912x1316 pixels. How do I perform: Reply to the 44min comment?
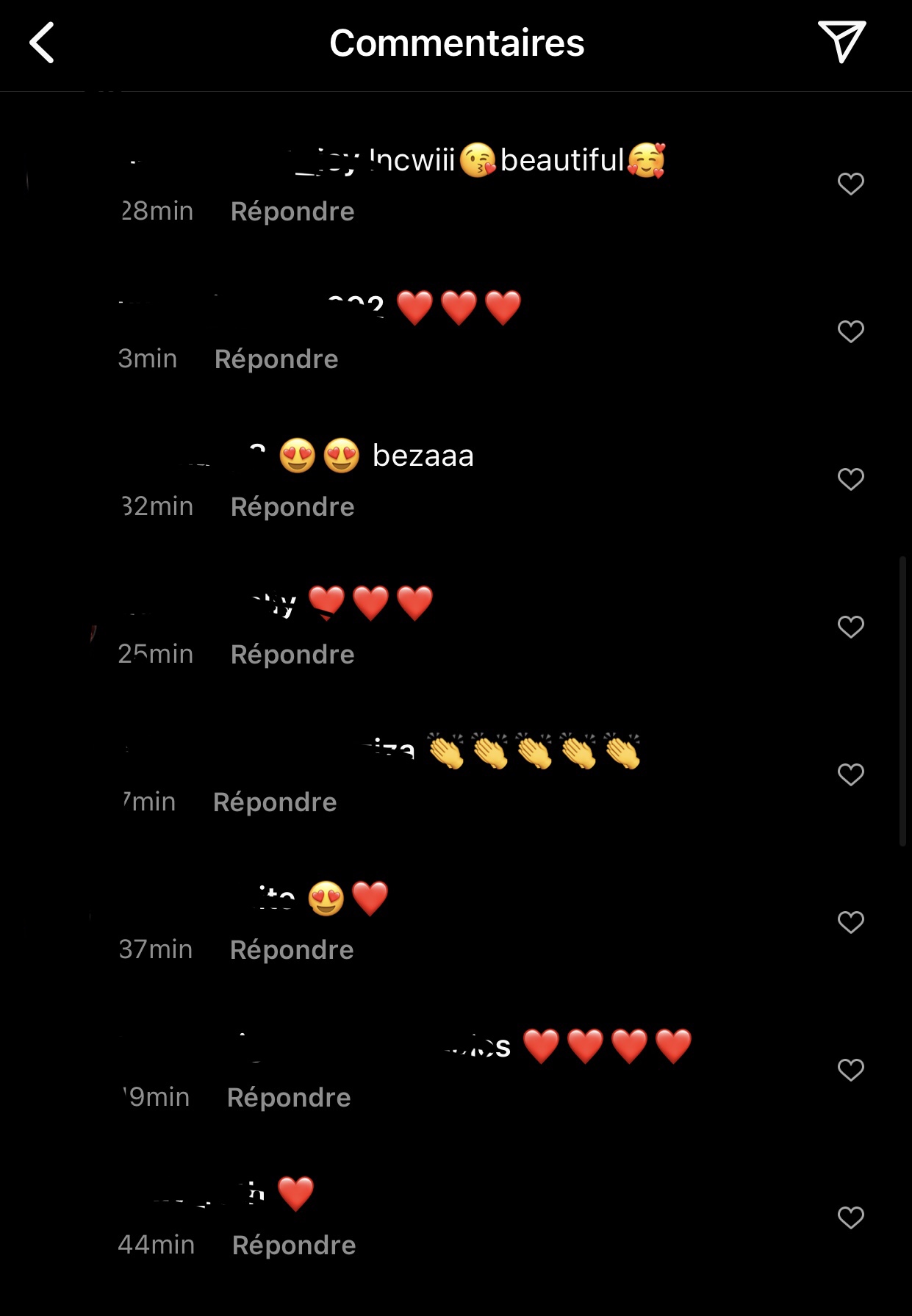pyautogui.click(x=293, y=1245)
